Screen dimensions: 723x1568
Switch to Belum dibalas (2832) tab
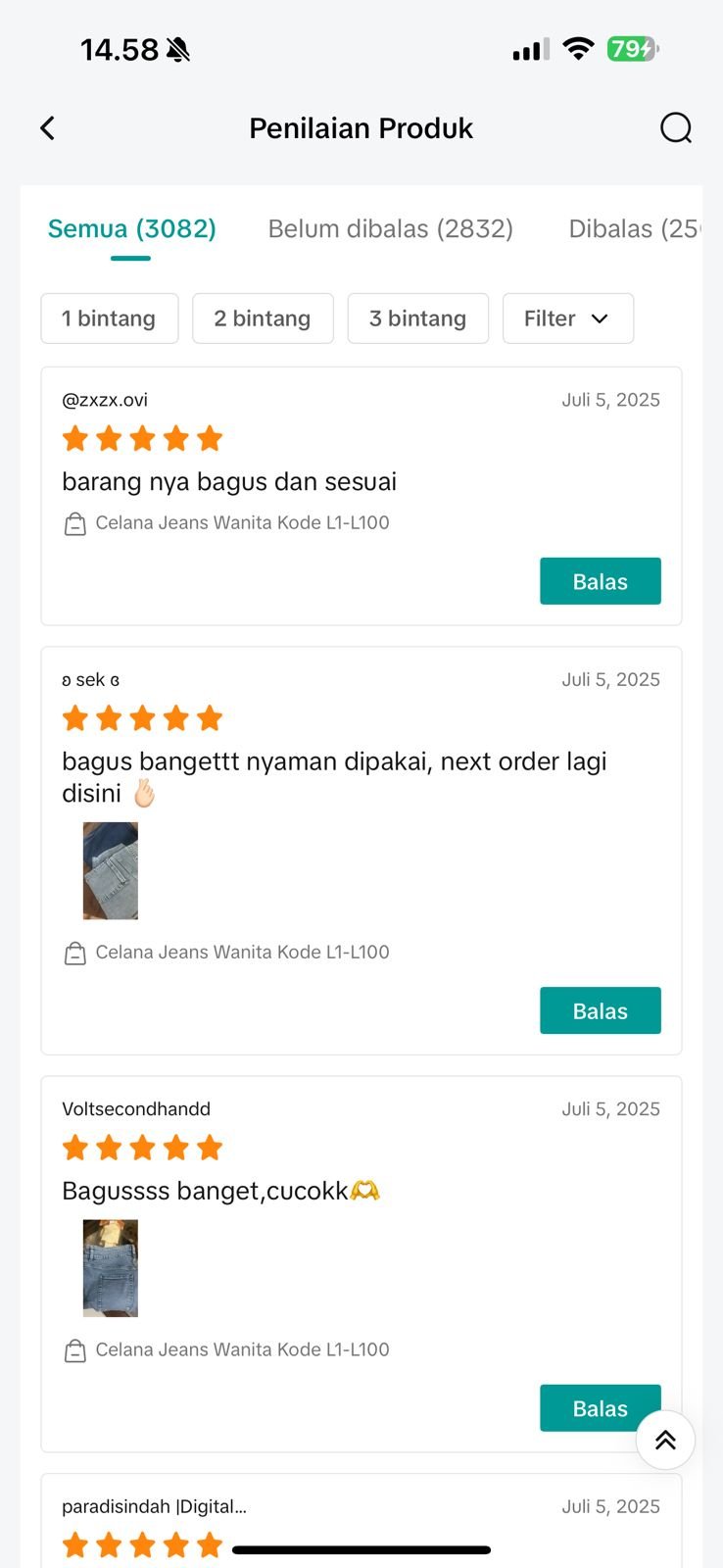click(x=390, y=229)
